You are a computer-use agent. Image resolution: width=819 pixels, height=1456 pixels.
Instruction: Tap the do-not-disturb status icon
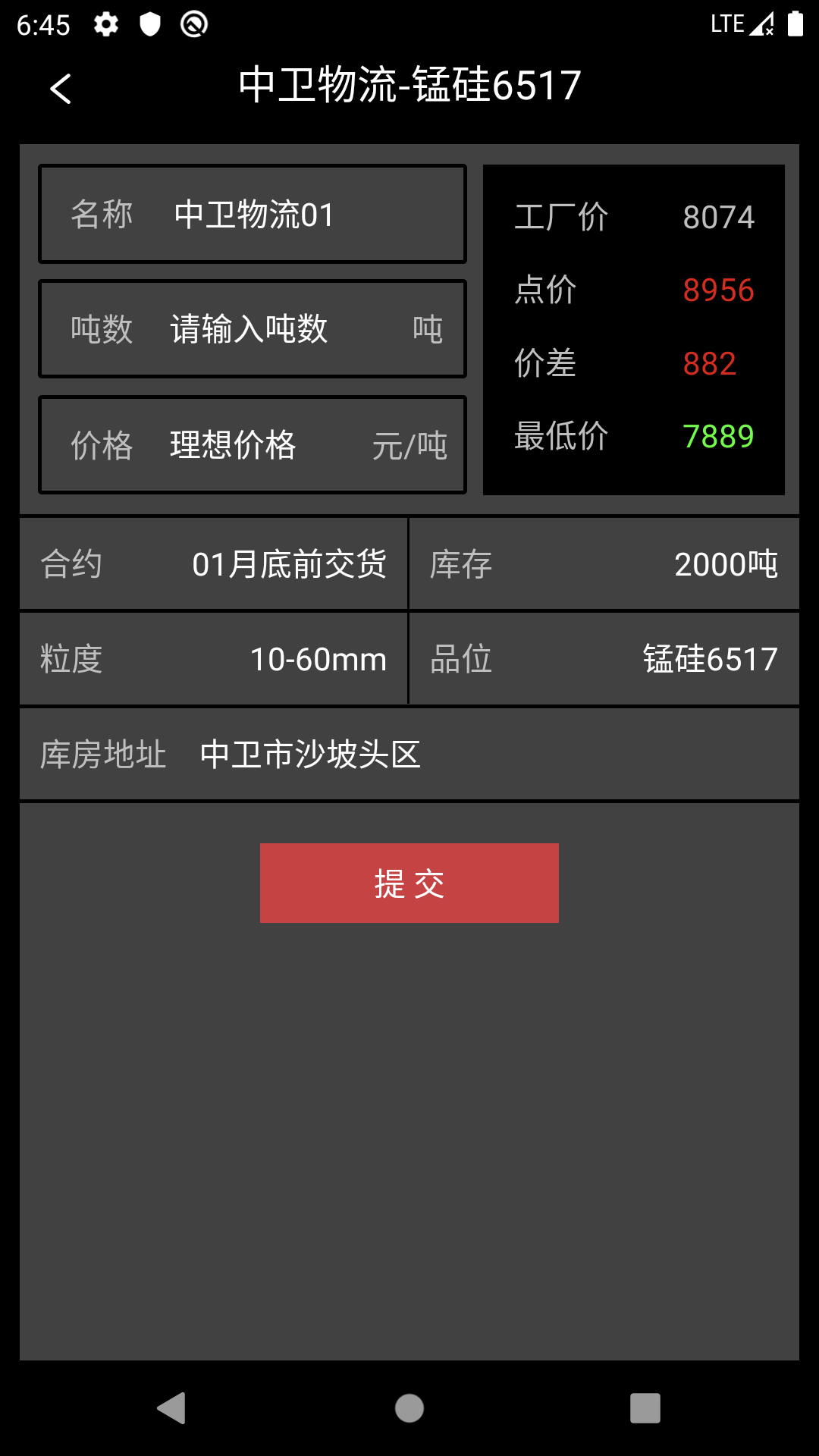pos(192,24)
